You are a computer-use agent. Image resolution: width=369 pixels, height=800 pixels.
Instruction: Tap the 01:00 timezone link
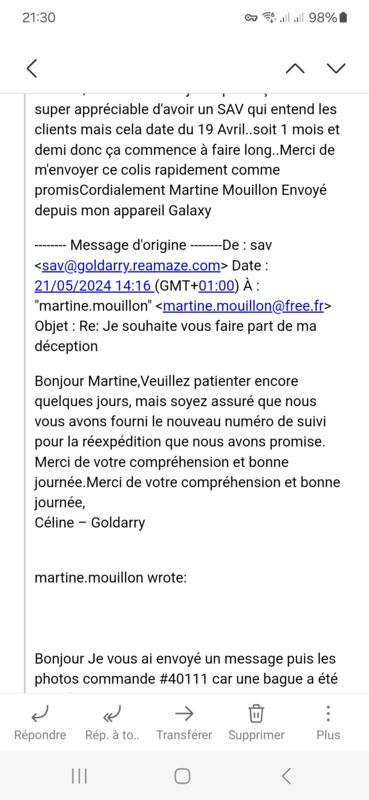(x=215, y=286)
